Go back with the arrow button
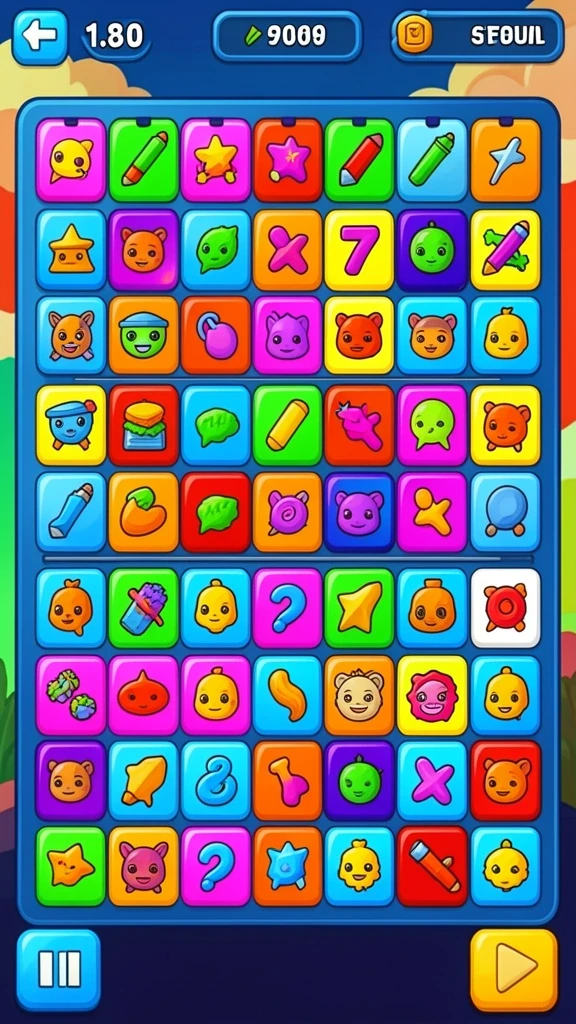 40,37
